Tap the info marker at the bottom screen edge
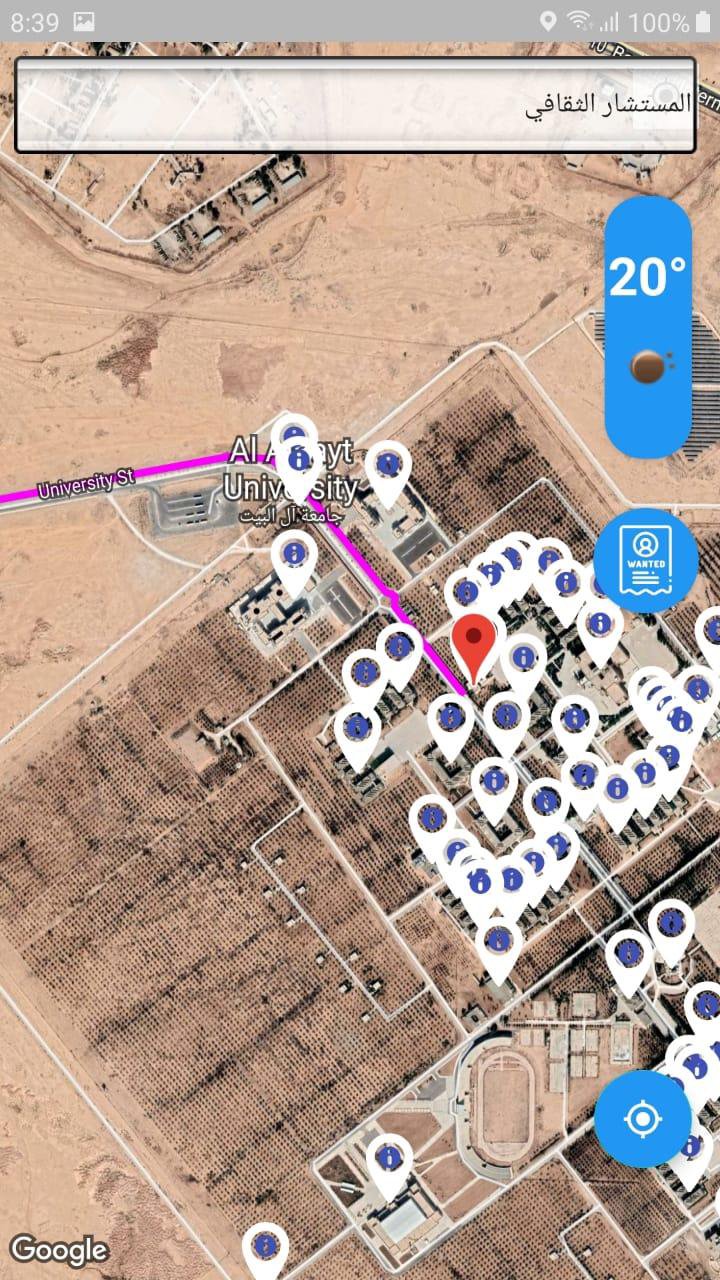Image resolution: width=720 pixels, height=1280 pixels. 265,1245
